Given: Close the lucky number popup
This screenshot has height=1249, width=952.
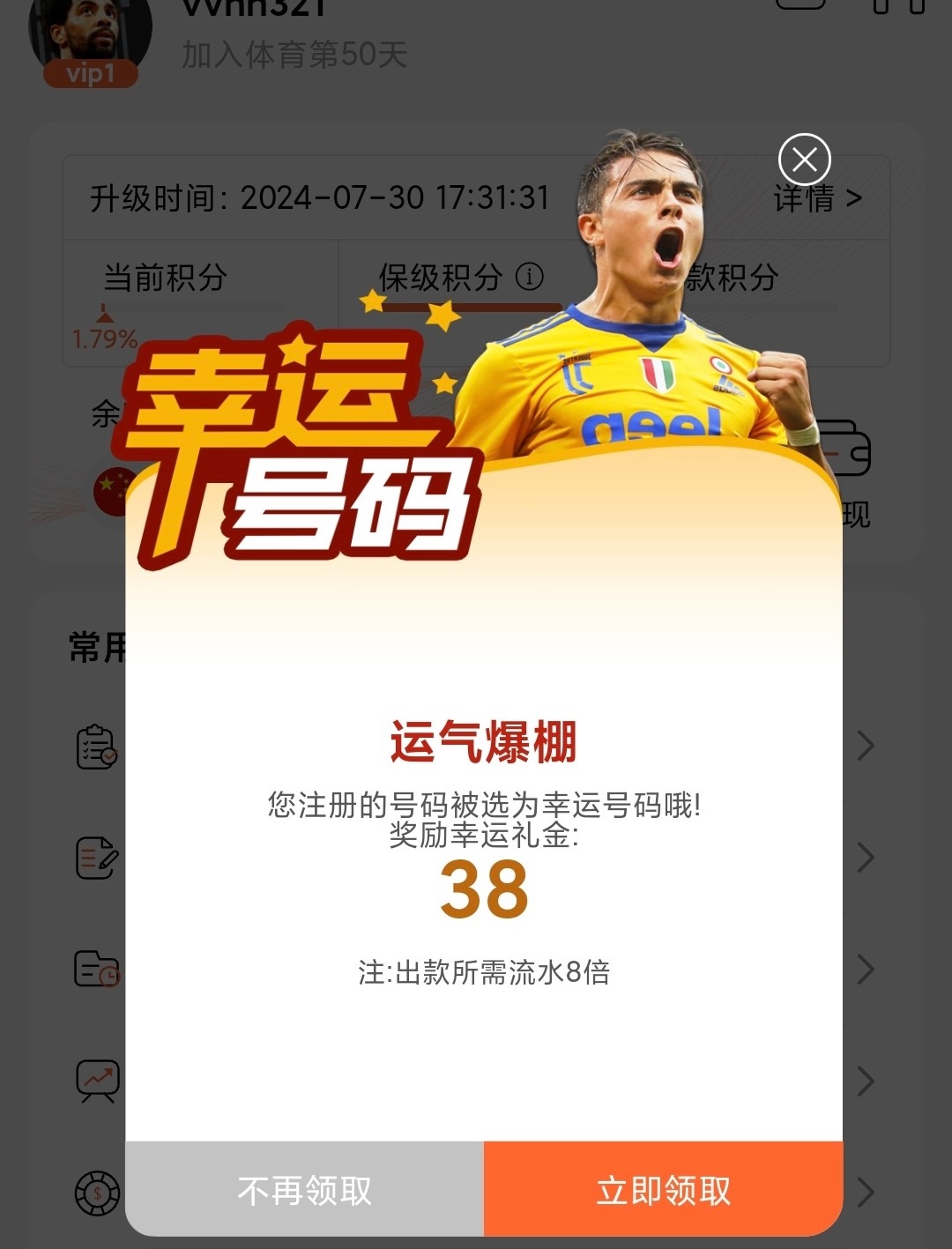Looking at the screenshot, I should click(804, 160).
